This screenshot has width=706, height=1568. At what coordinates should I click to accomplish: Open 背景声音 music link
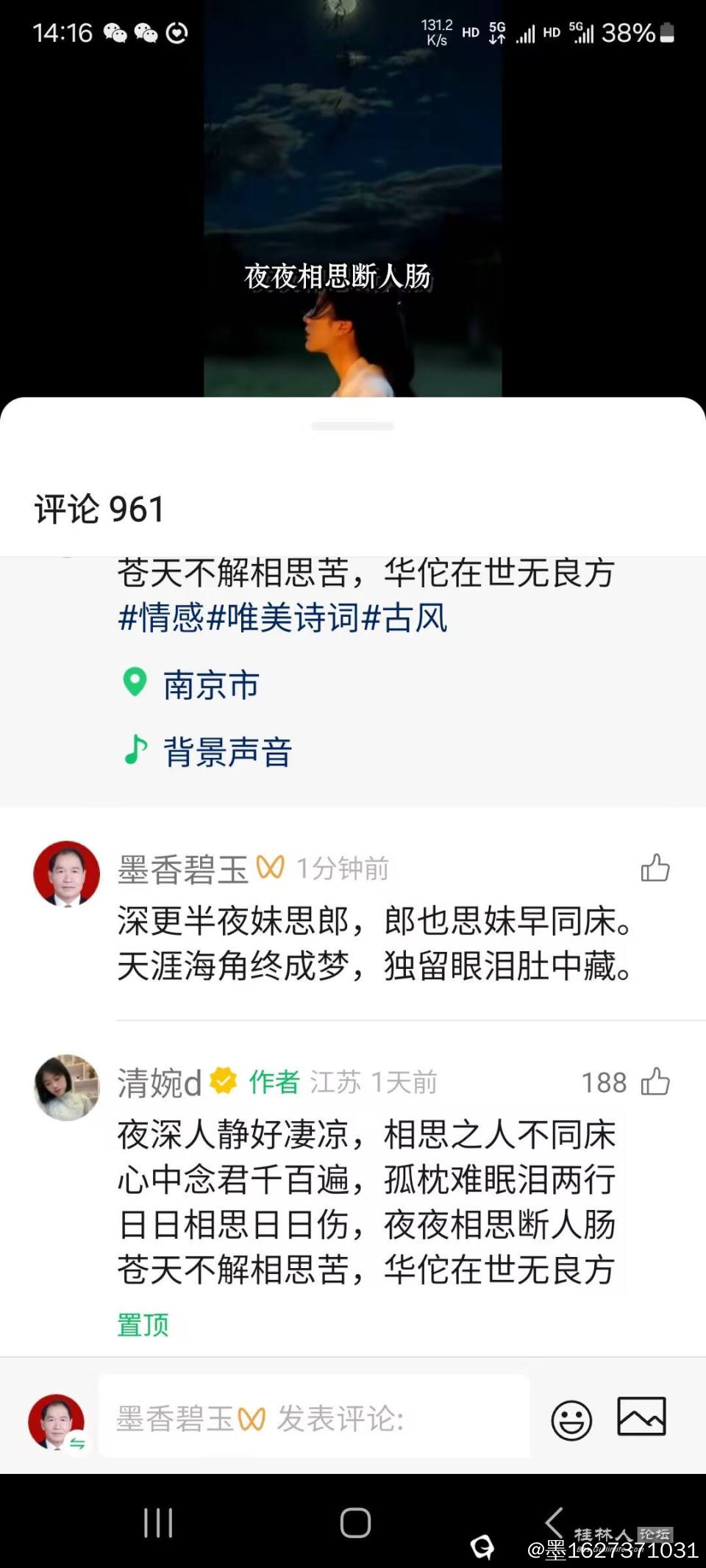(227, 751)
